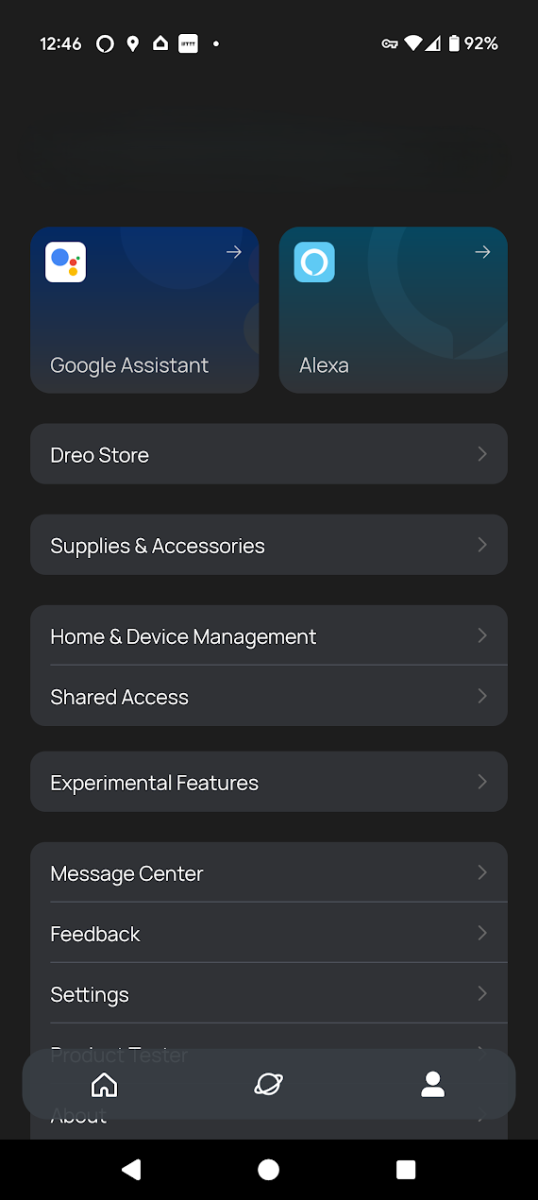Tap the system back button
The width and height of the screenshot is (538, 1200).
131,1169
